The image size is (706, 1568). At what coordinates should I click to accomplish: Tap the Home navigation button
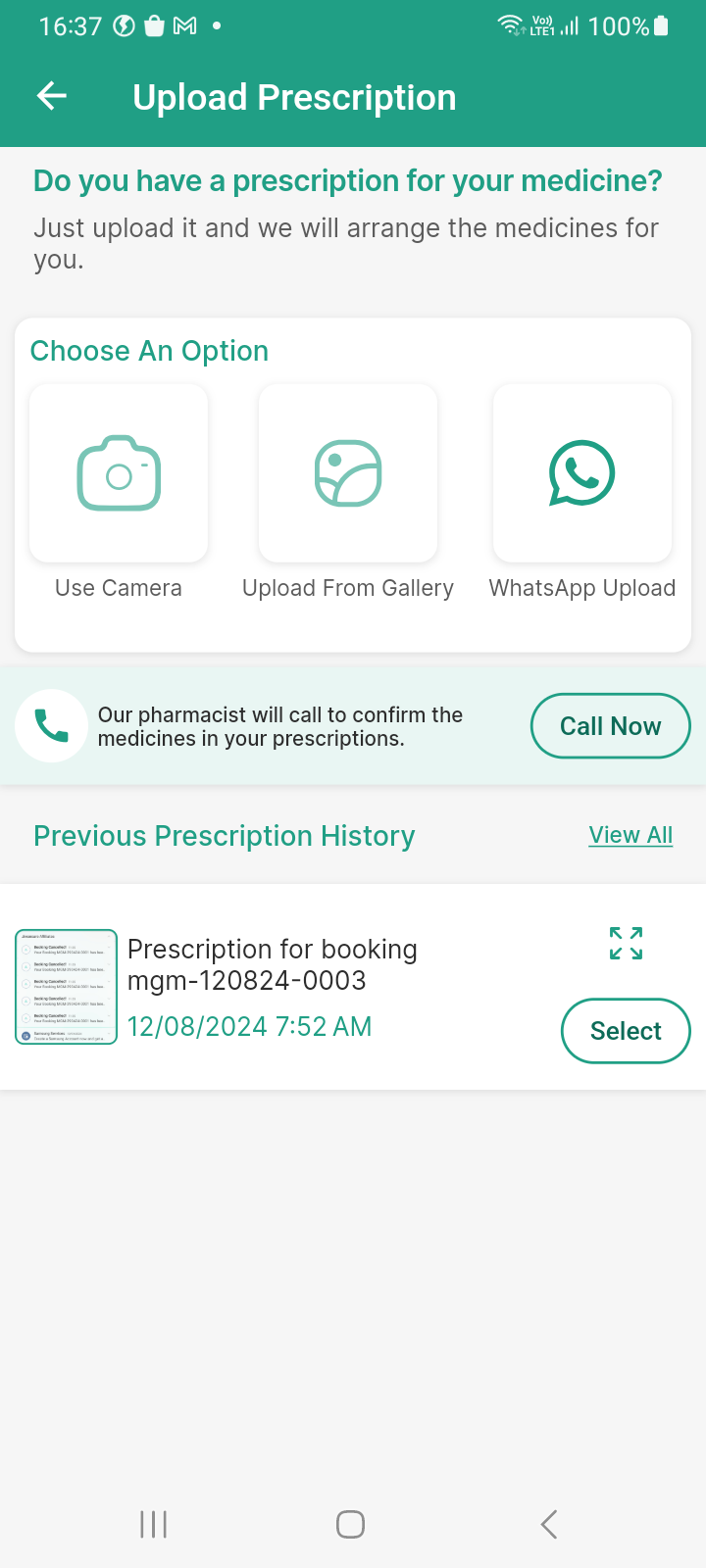click(x=349, y=1524)
